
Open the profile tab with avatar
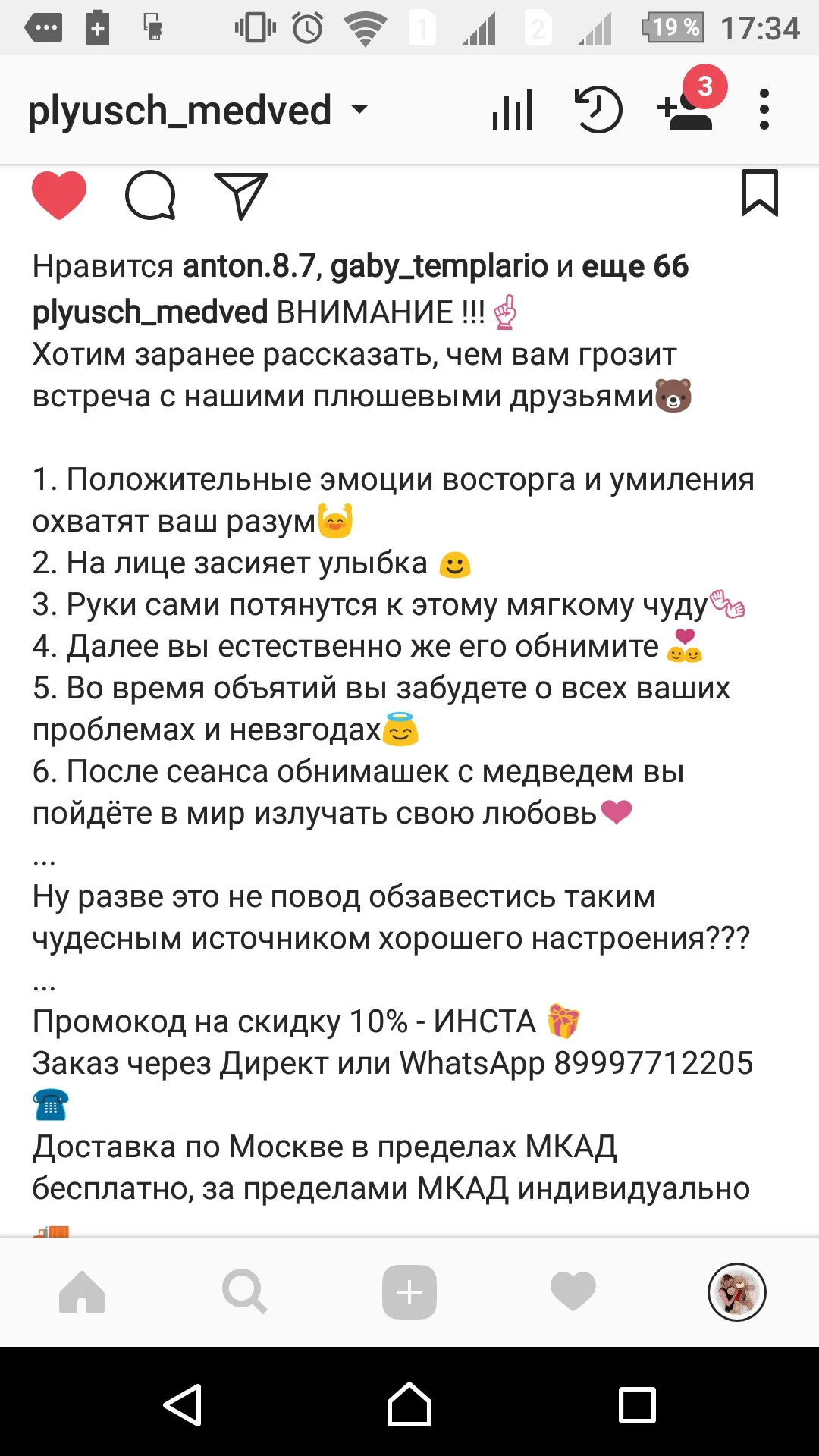(737, 1292)
